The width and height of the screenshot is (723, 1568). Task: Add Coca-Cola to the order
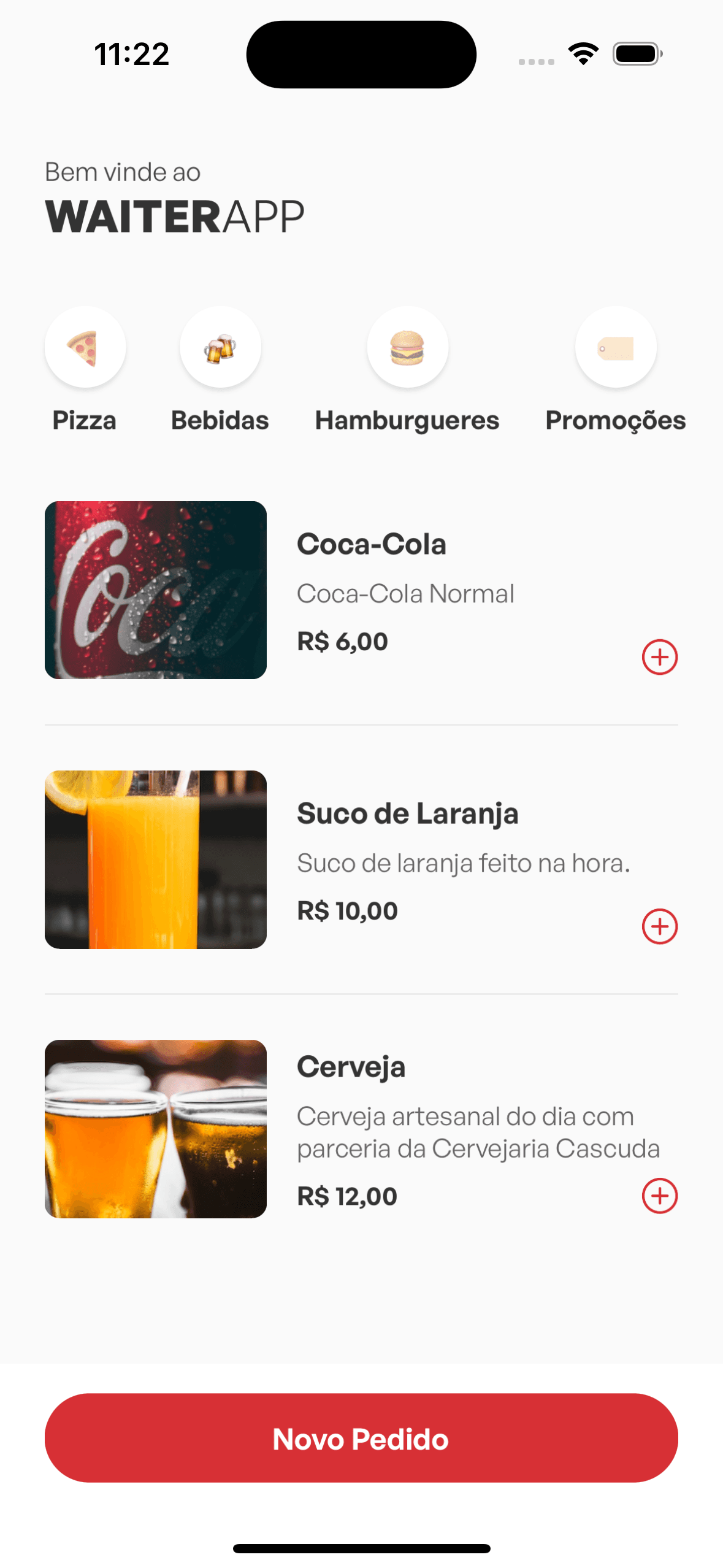[x=659, y=657]
